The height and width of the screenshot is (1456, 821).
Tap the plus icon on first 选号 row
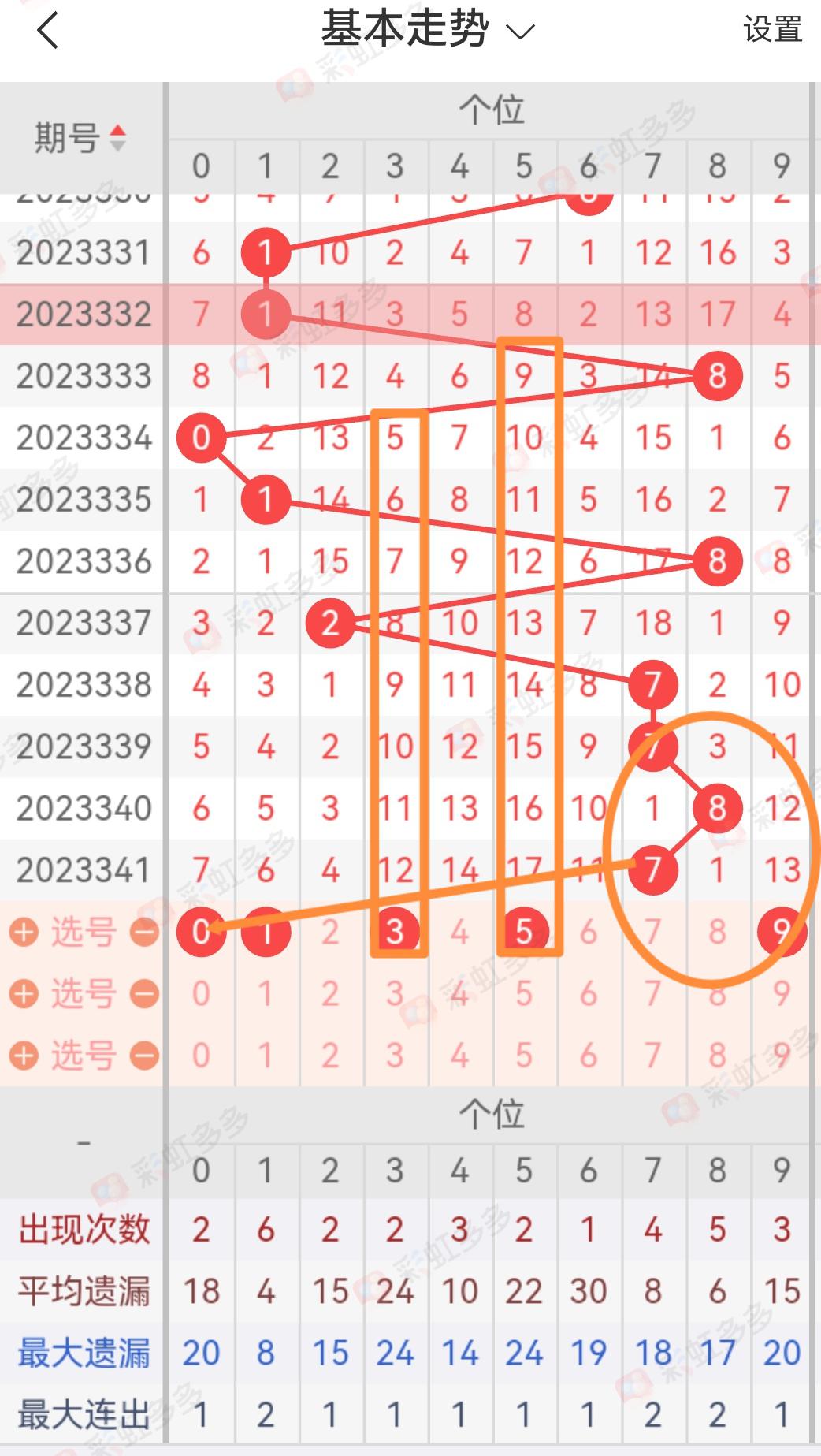pyautogui.click(x=24, y=932)
